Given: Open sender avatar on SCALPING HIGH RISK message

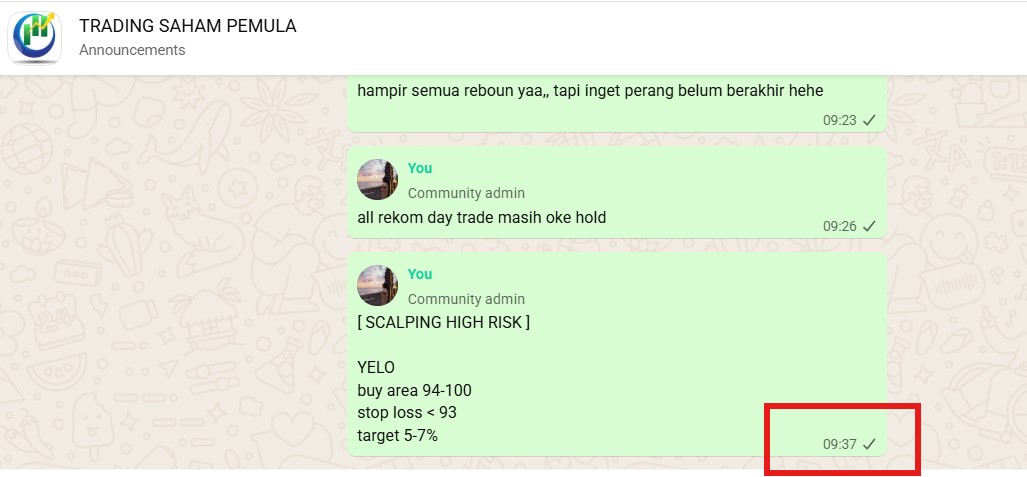Looking at the screenshot, I should click(378, 286).
